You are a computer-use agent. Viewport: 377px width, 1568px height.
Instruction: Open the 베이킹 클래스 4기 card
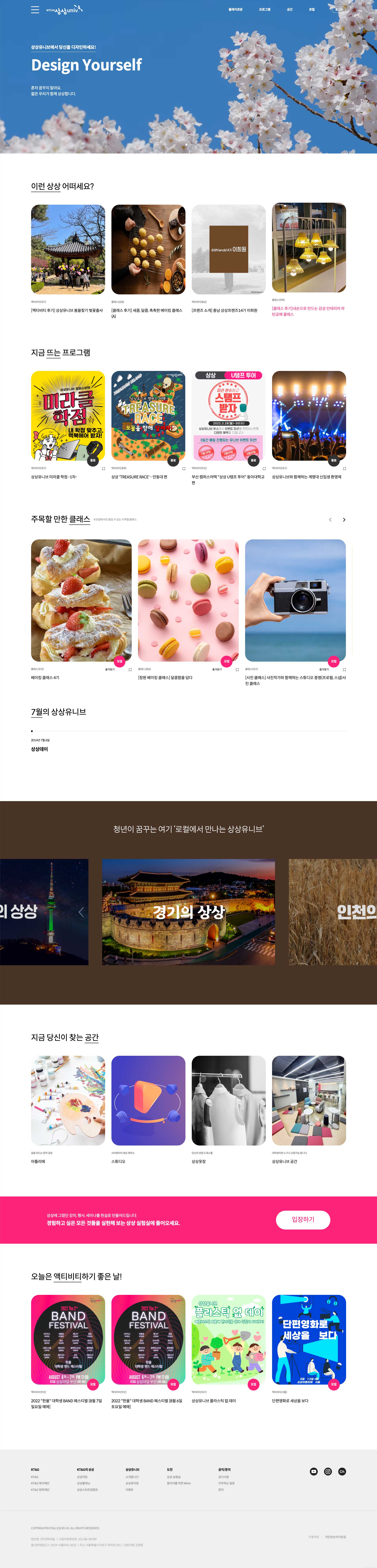point(81,601)
